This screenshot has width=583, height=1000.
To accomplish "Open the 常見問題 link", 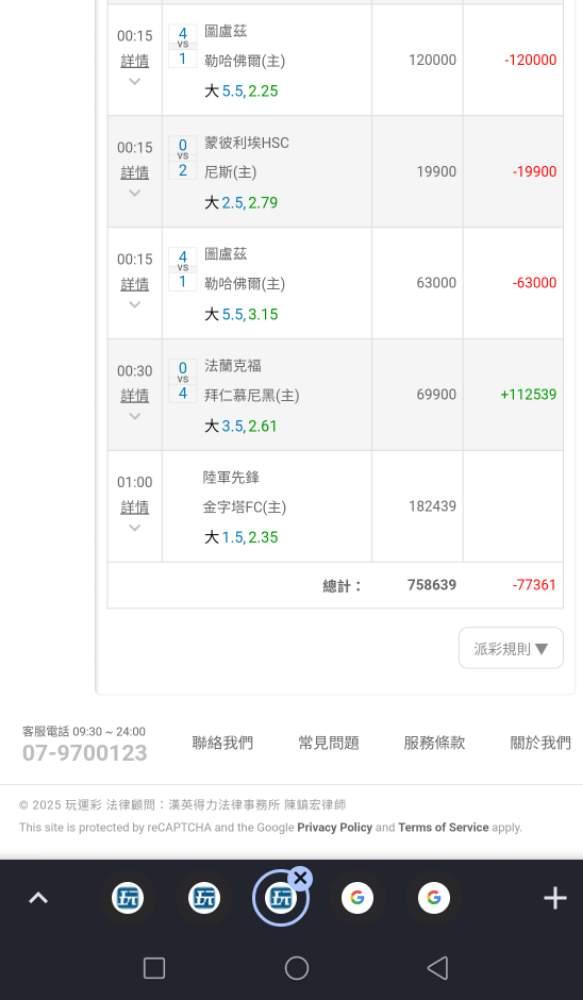I will 328,743.
